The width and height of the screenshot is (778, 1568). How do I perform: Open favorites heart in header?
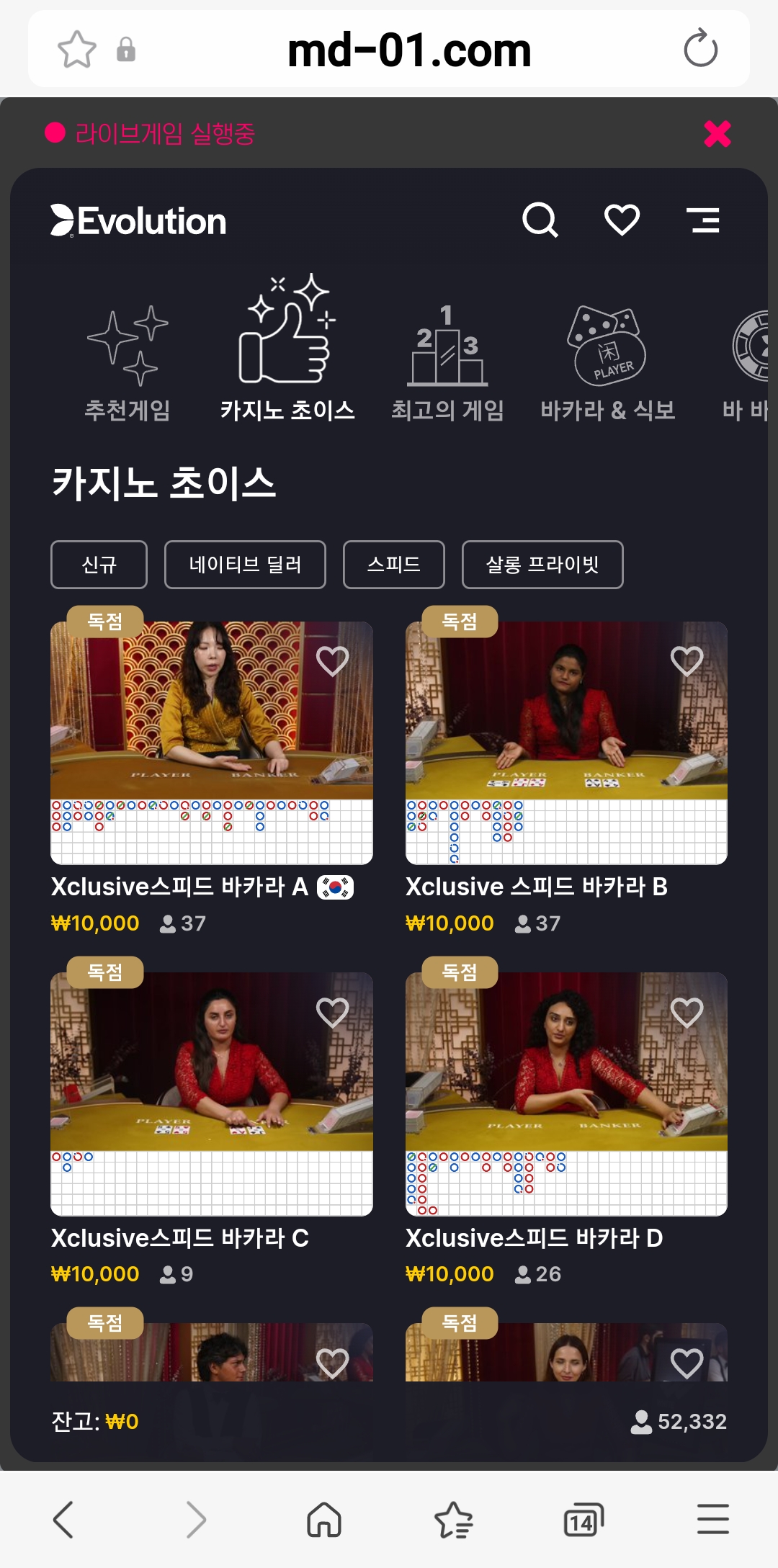click(622, 220)
